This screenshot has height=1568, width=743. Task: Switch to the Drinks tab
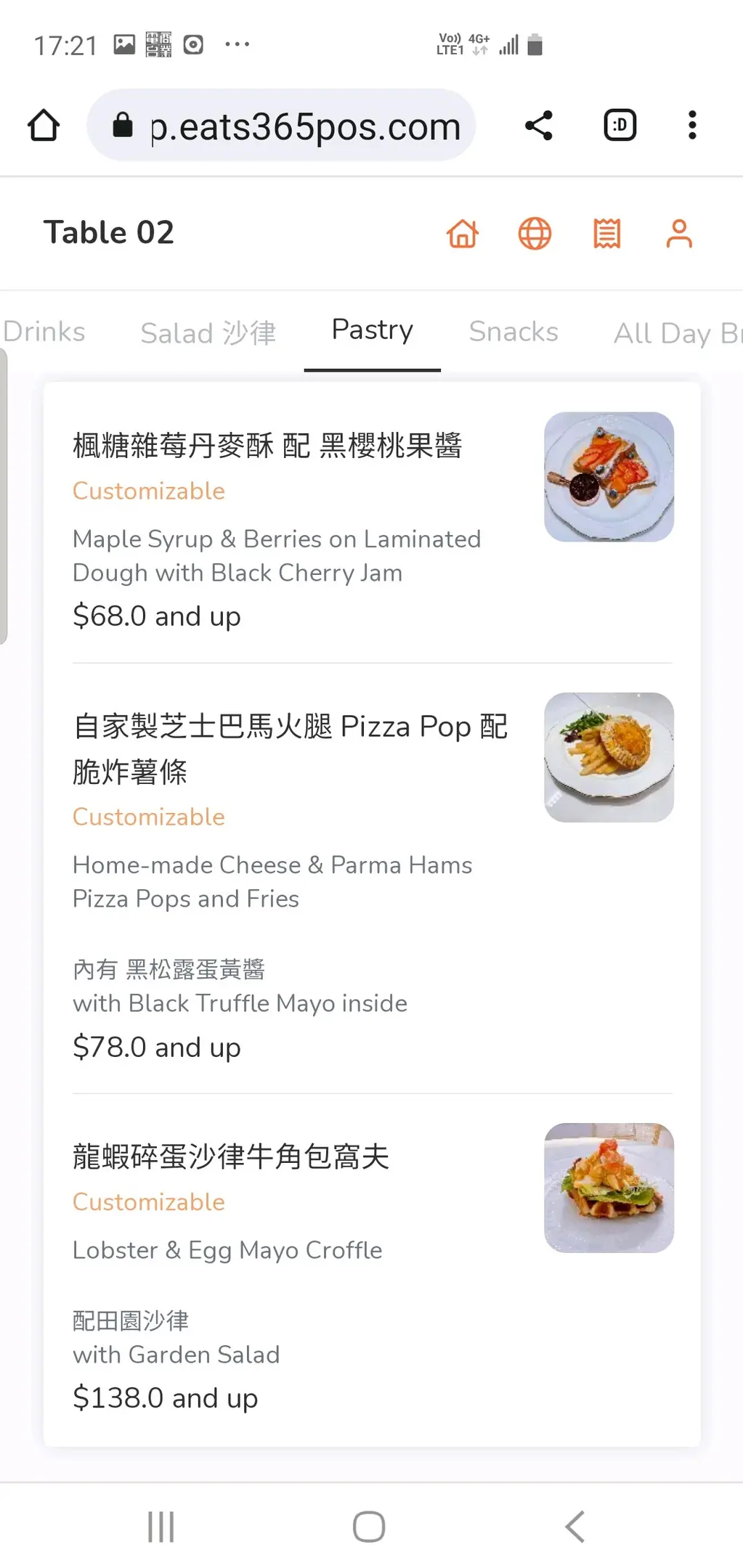[44, 332]
